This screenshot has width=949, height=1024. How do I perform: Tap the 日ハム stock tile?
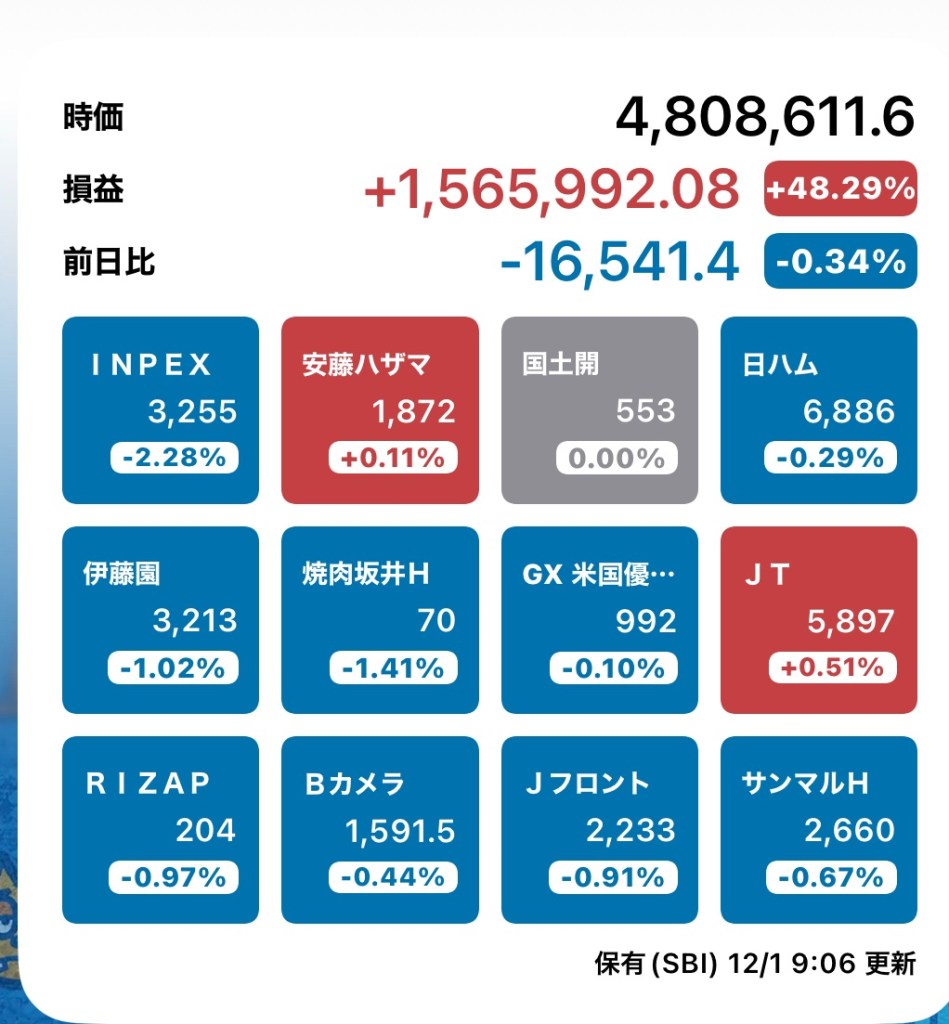pos(818,410)
